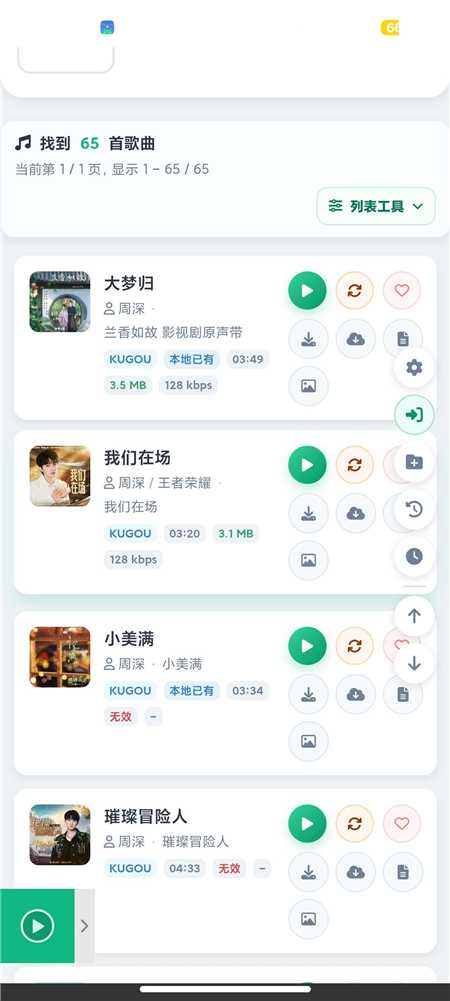The image size is (450, 1001).
Task: Open the floating settings gear
Action: (x=414, y=368)
